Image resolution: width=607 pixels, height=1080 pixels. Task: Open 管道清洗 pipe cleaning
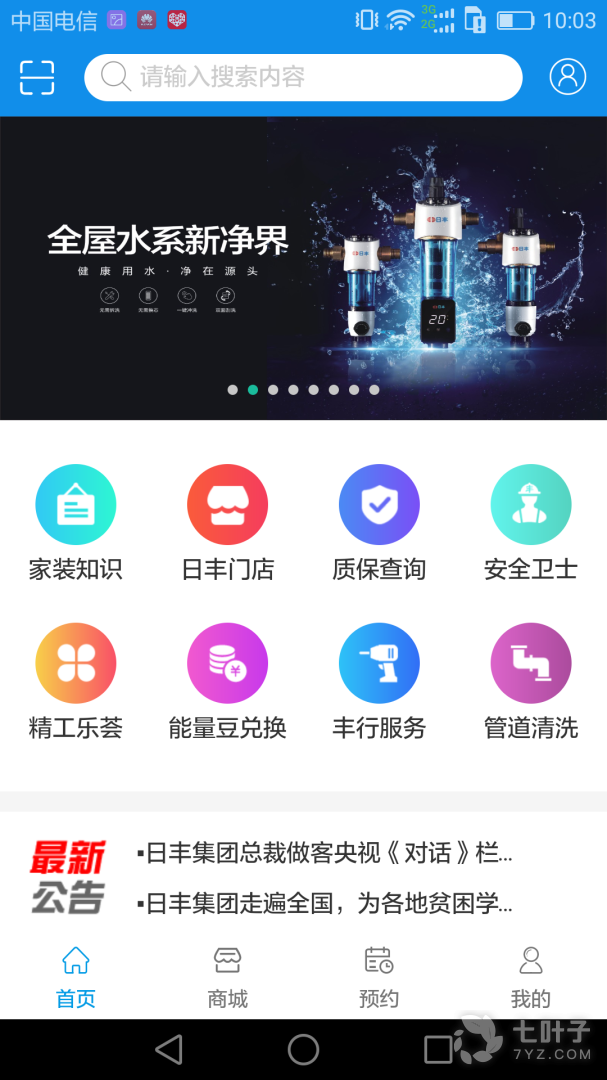[530, 682]
